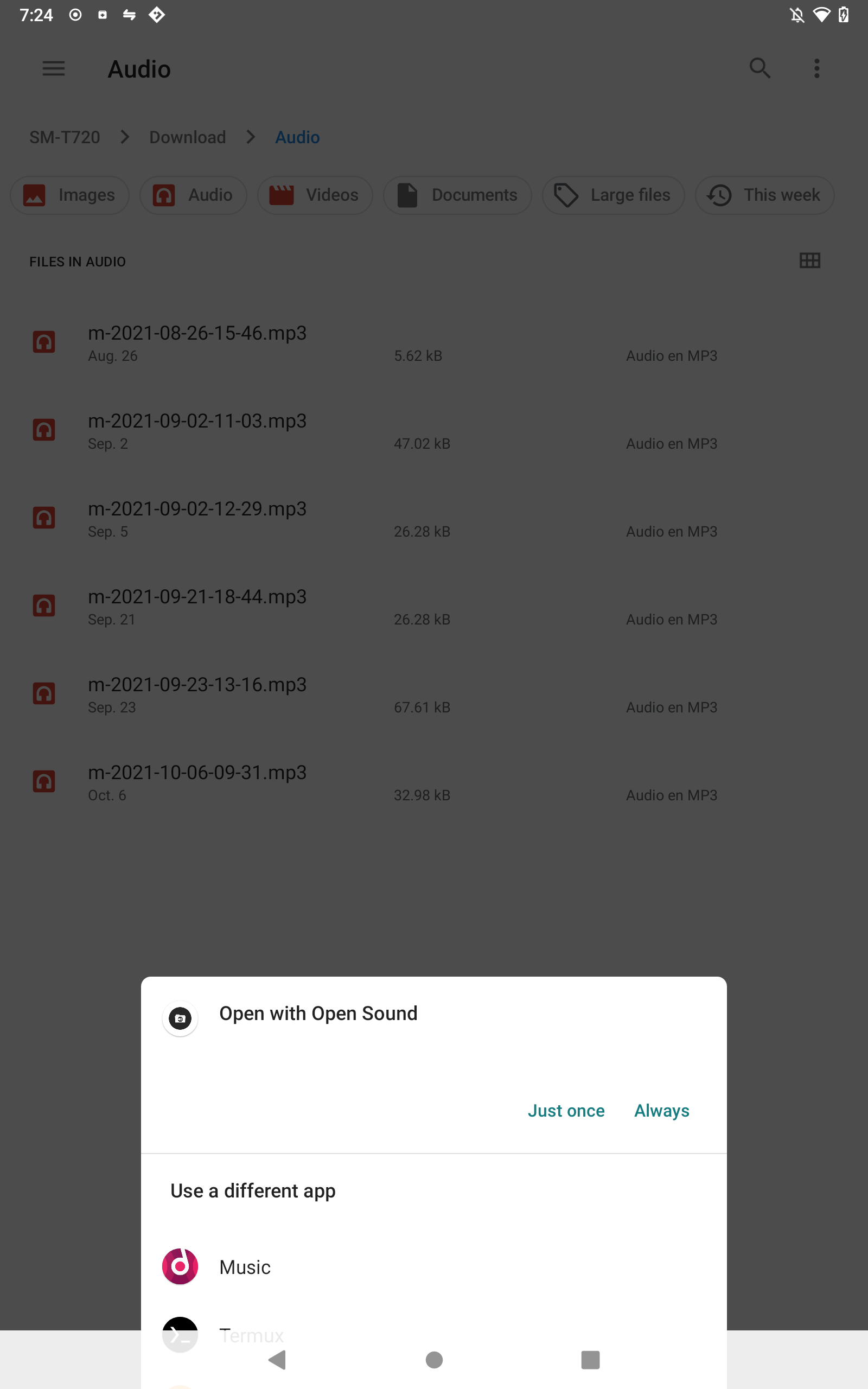Tap the system back button

coord(277,1360)
